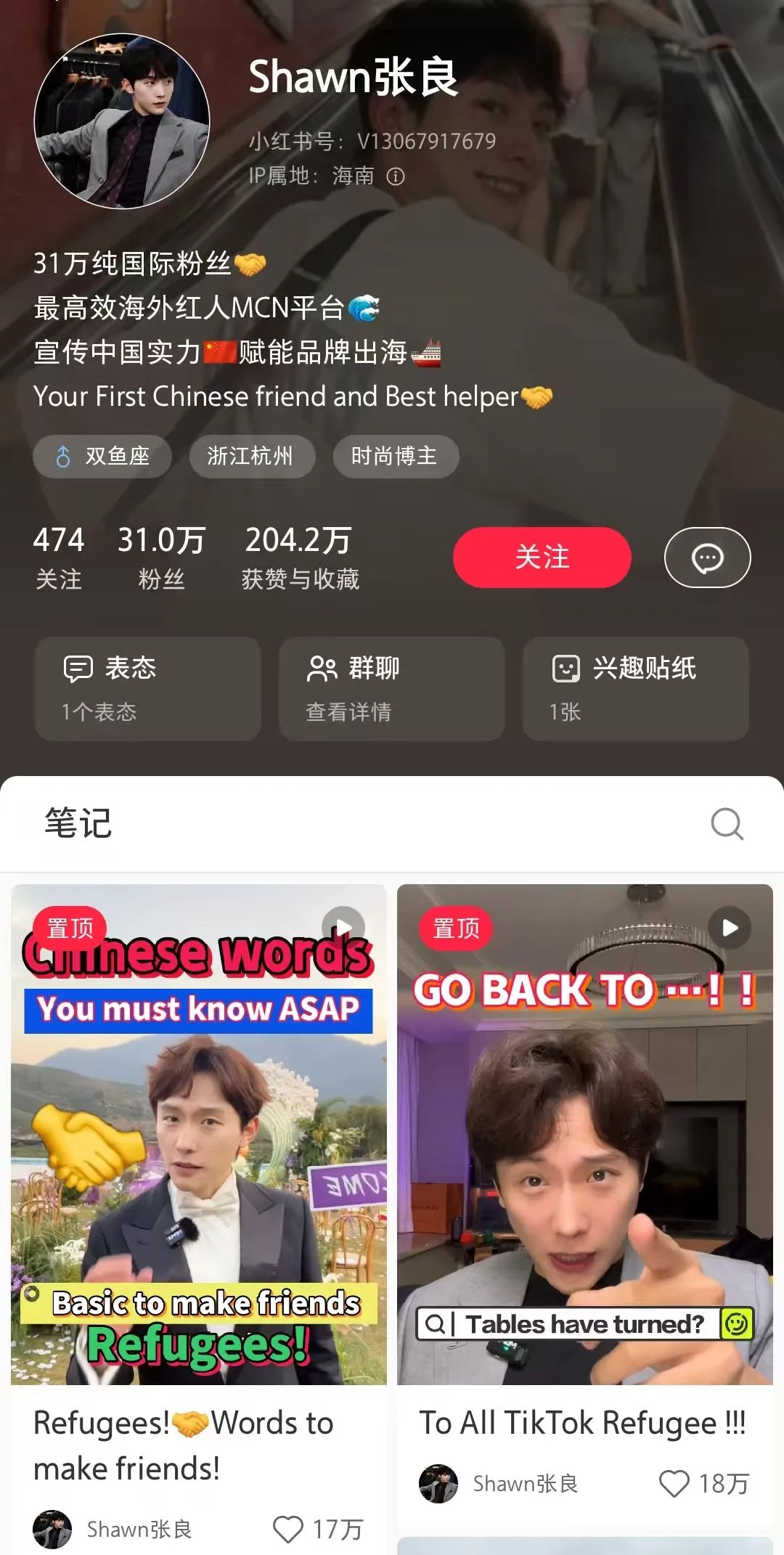784x1555 pixels.
Task: Toggle follow with the red 关注 button
Action: click(x=542, y=557)
